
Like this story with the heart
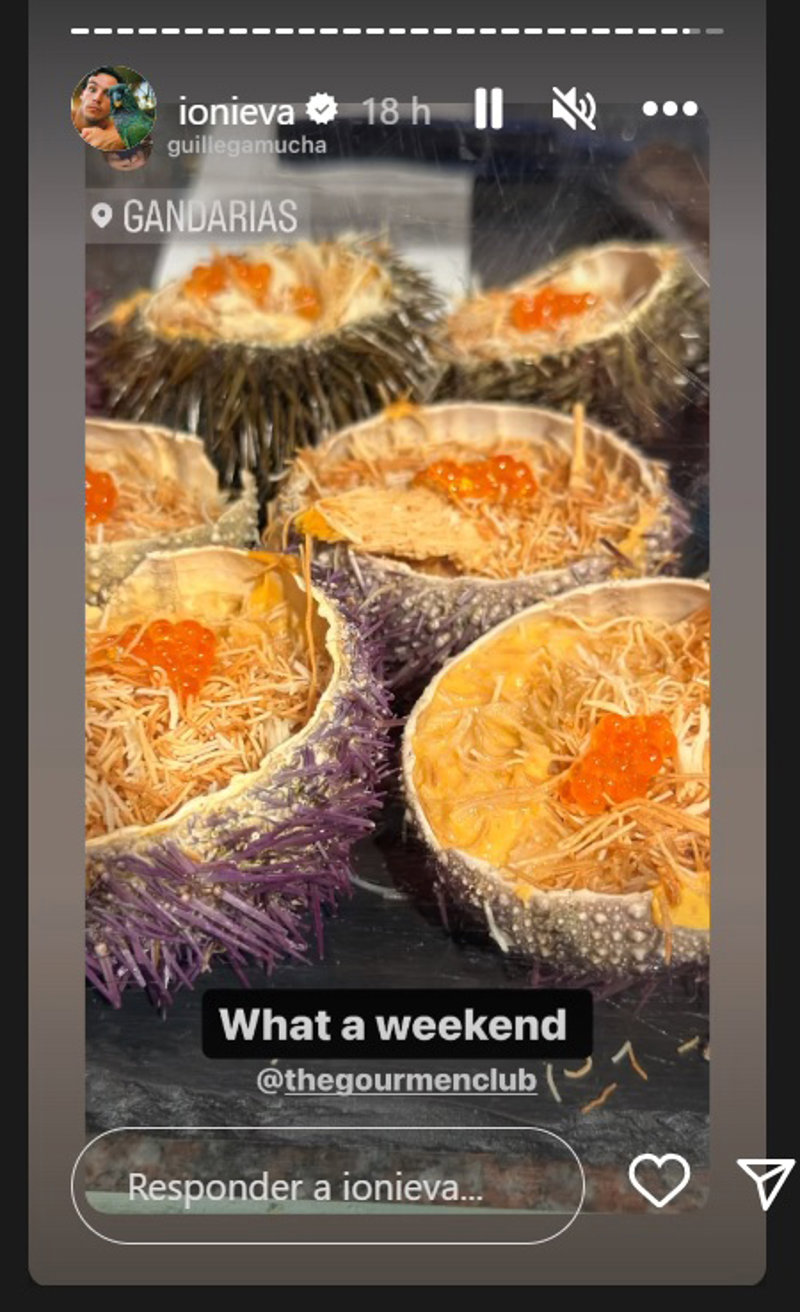[659, 1180]
